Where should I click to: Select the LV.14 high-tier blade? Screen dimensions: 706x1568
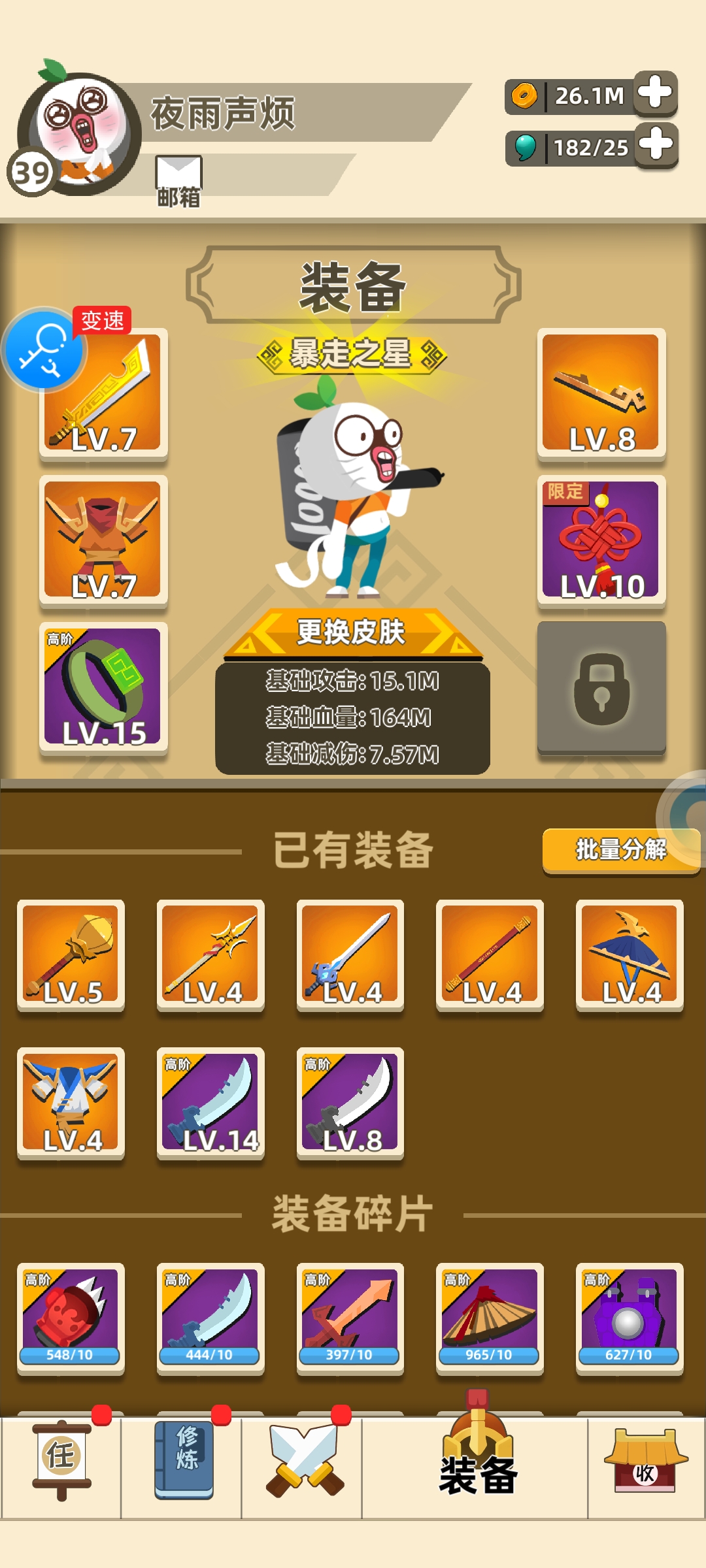coord(210,1102)
